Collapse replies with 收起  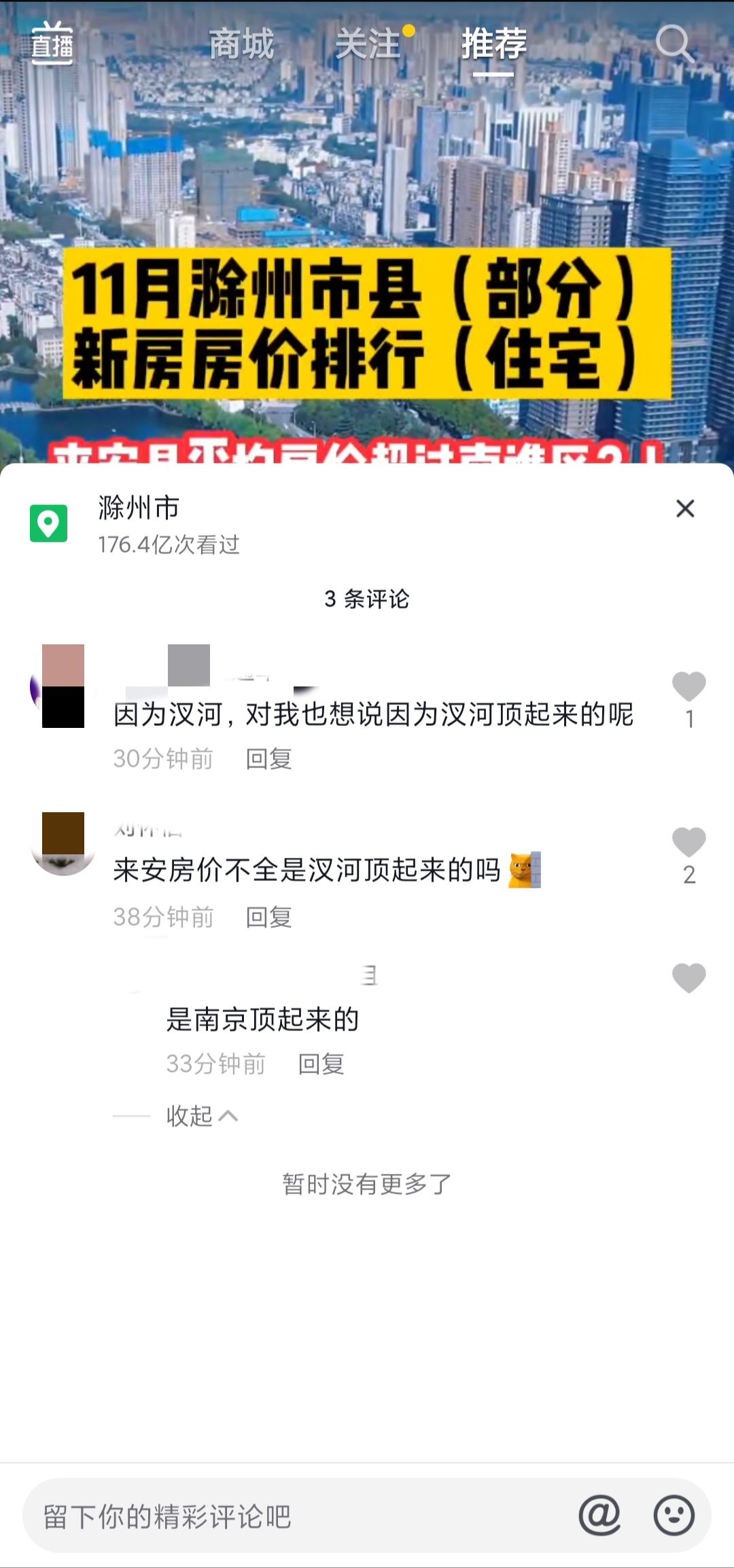pos(201,1116)
